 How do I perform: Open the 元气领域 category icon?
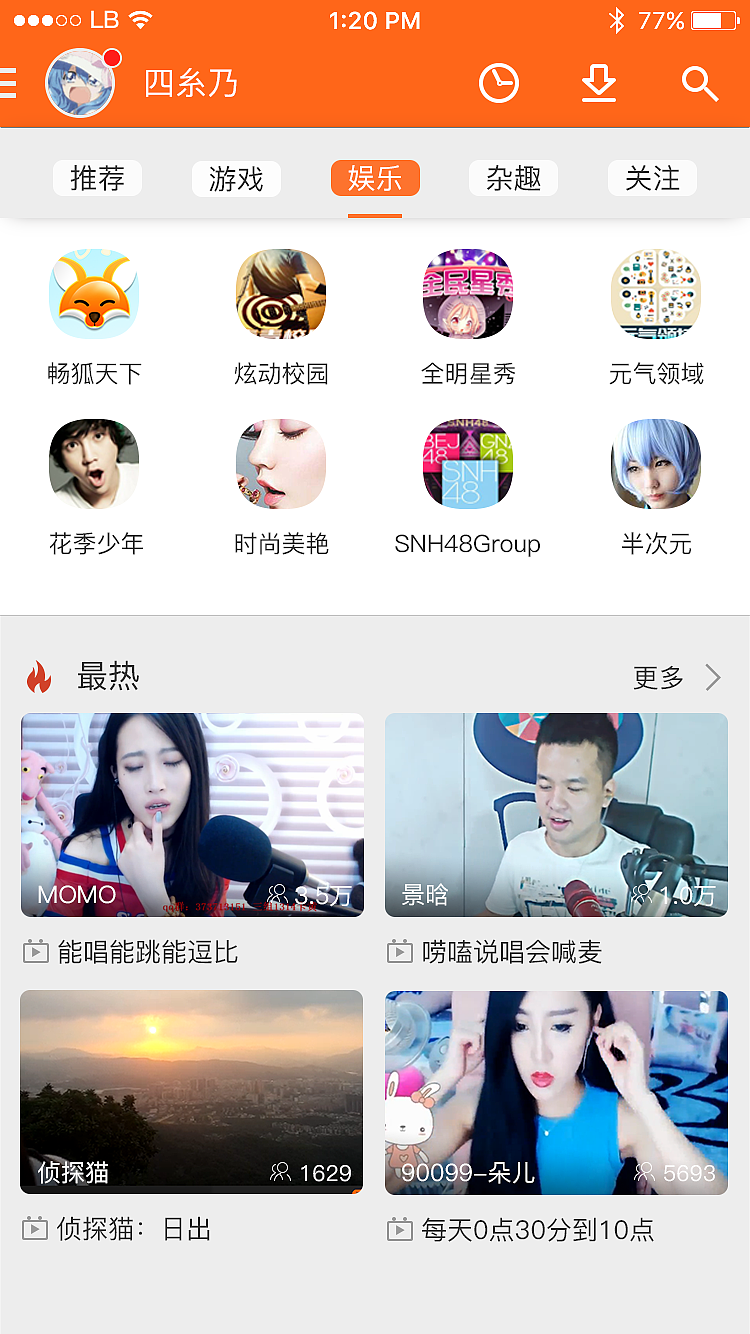click(x=655, y=294)
